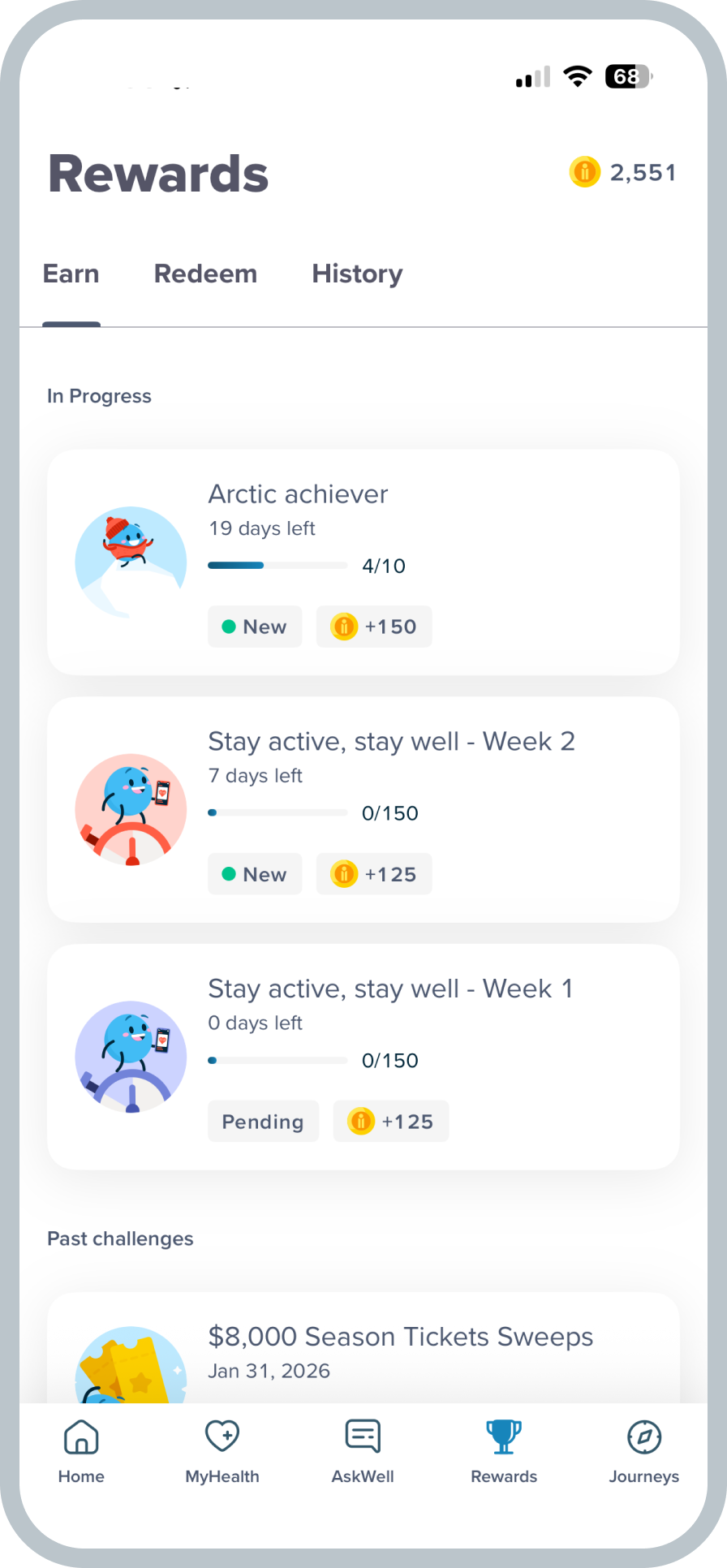
Task: Select the MyHealth heart icon
Action: 222,1435
